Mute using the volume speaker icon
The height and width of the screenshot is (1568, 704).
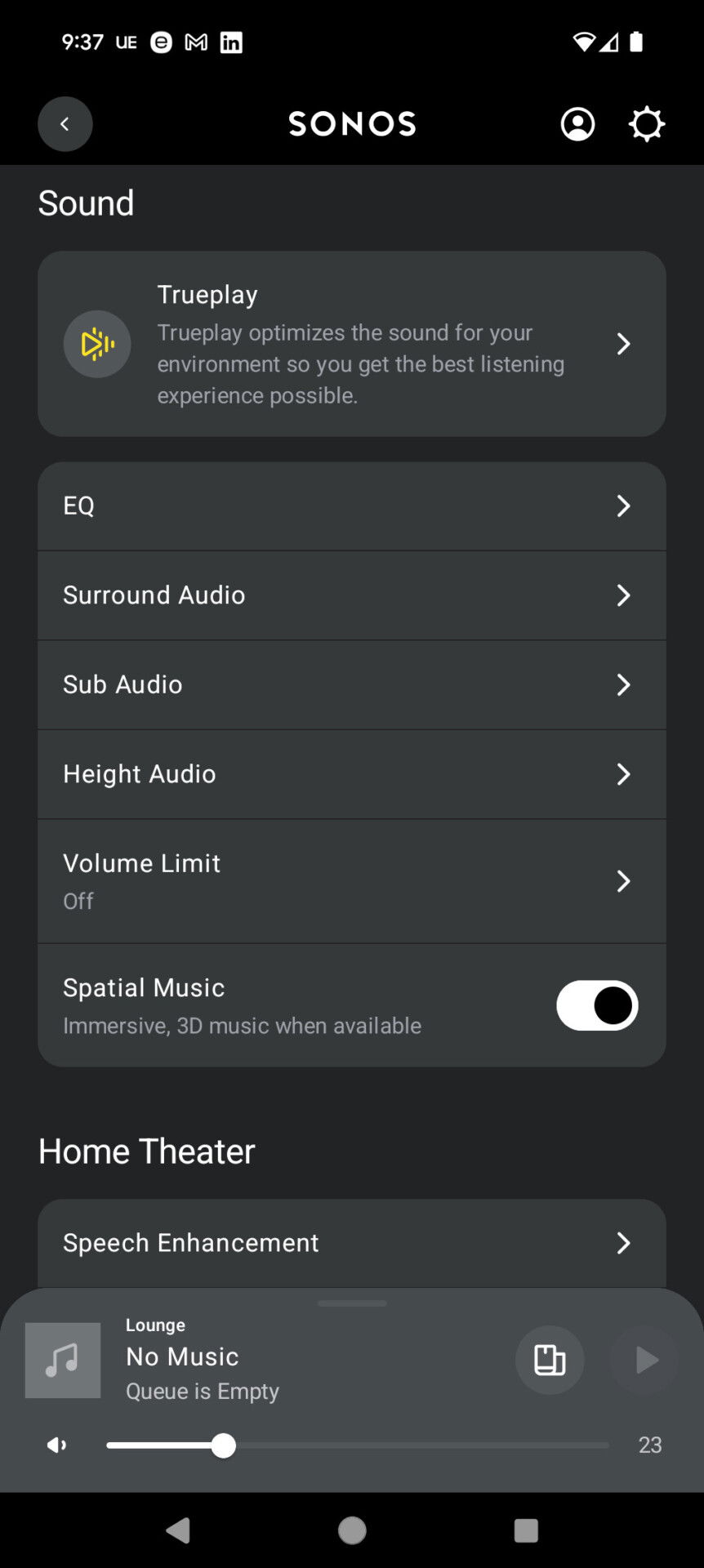[56, 1445]
